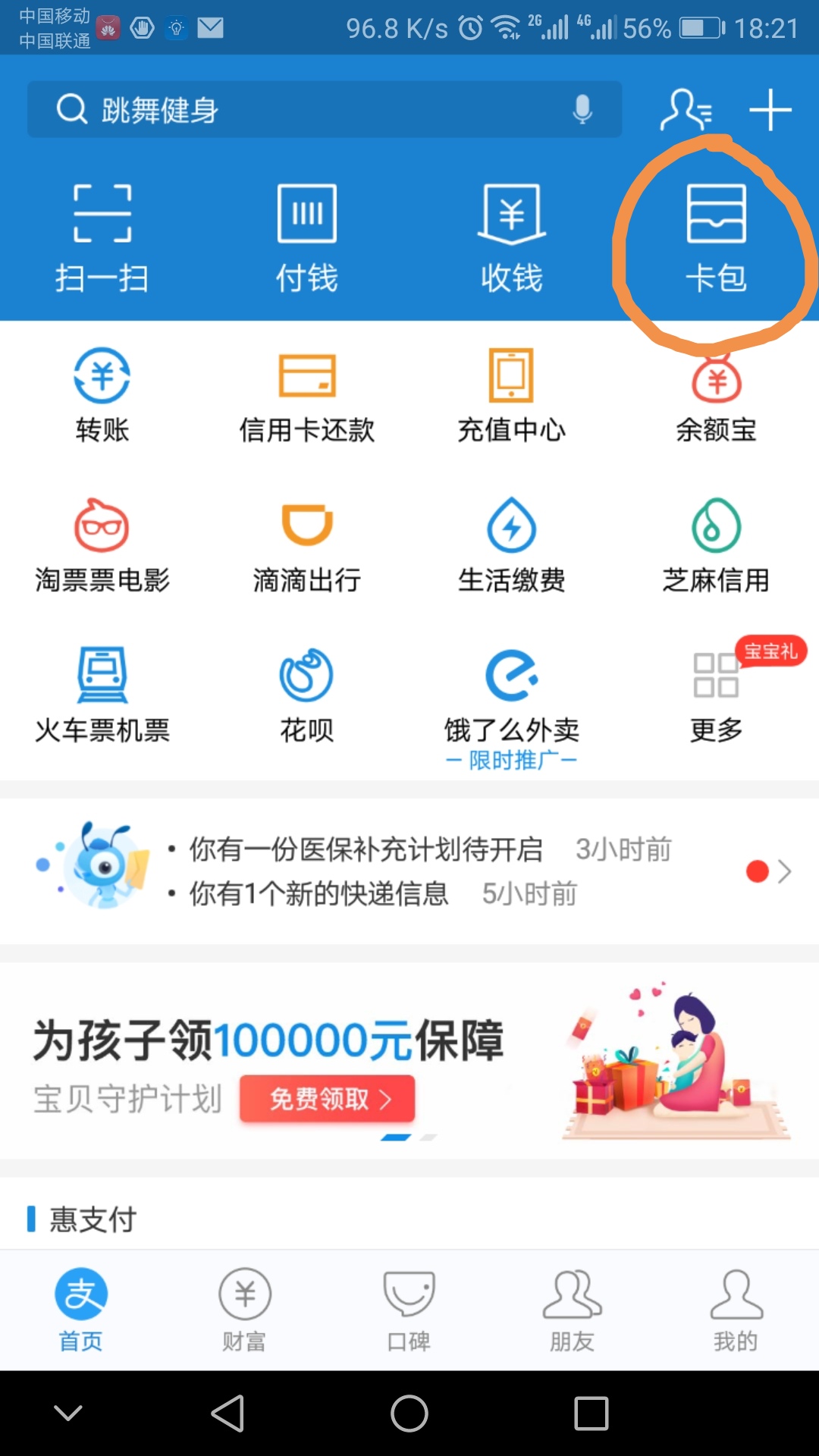
Task: Tap the 跳舞健身 search field
Action: (x=227, y=109)
